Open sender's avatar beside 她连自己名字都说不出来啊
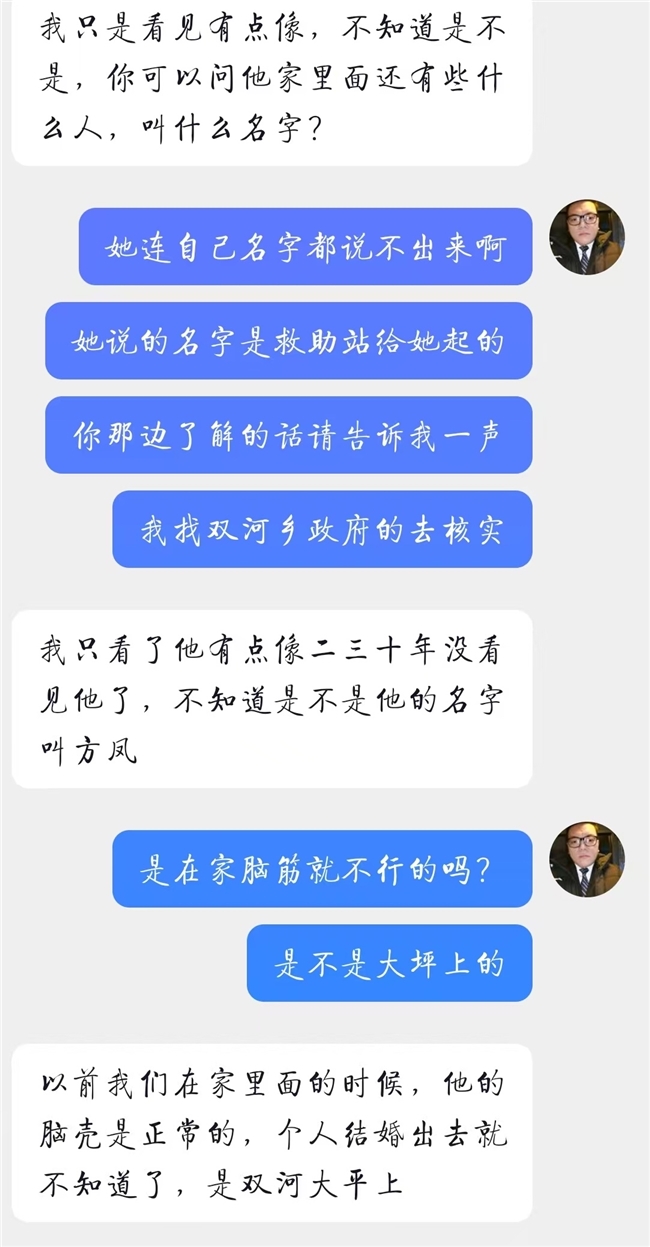650x1247 pixels. [x=587, y=237]
